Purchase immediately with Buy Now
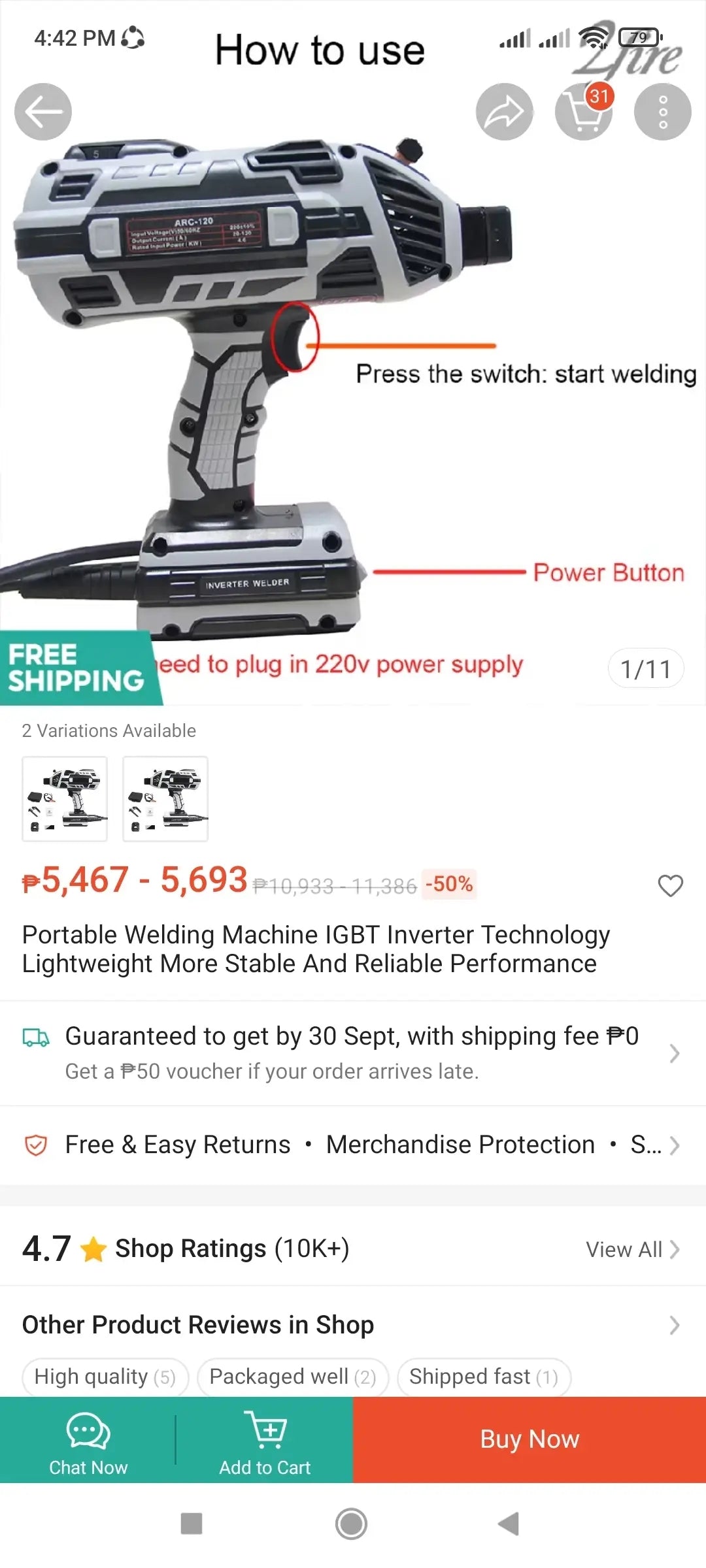Image resolution: width=706 pixels, height=1568 pixels. 529,1440
